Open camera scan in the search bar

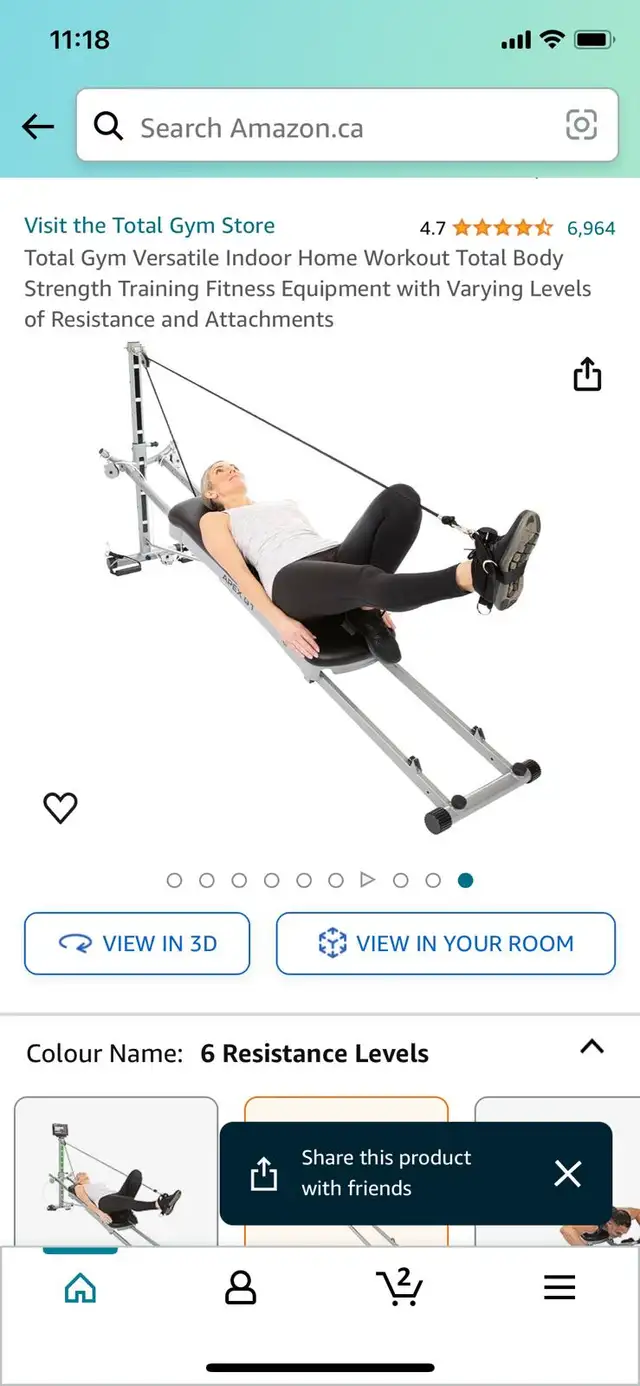tap(582, 125)
